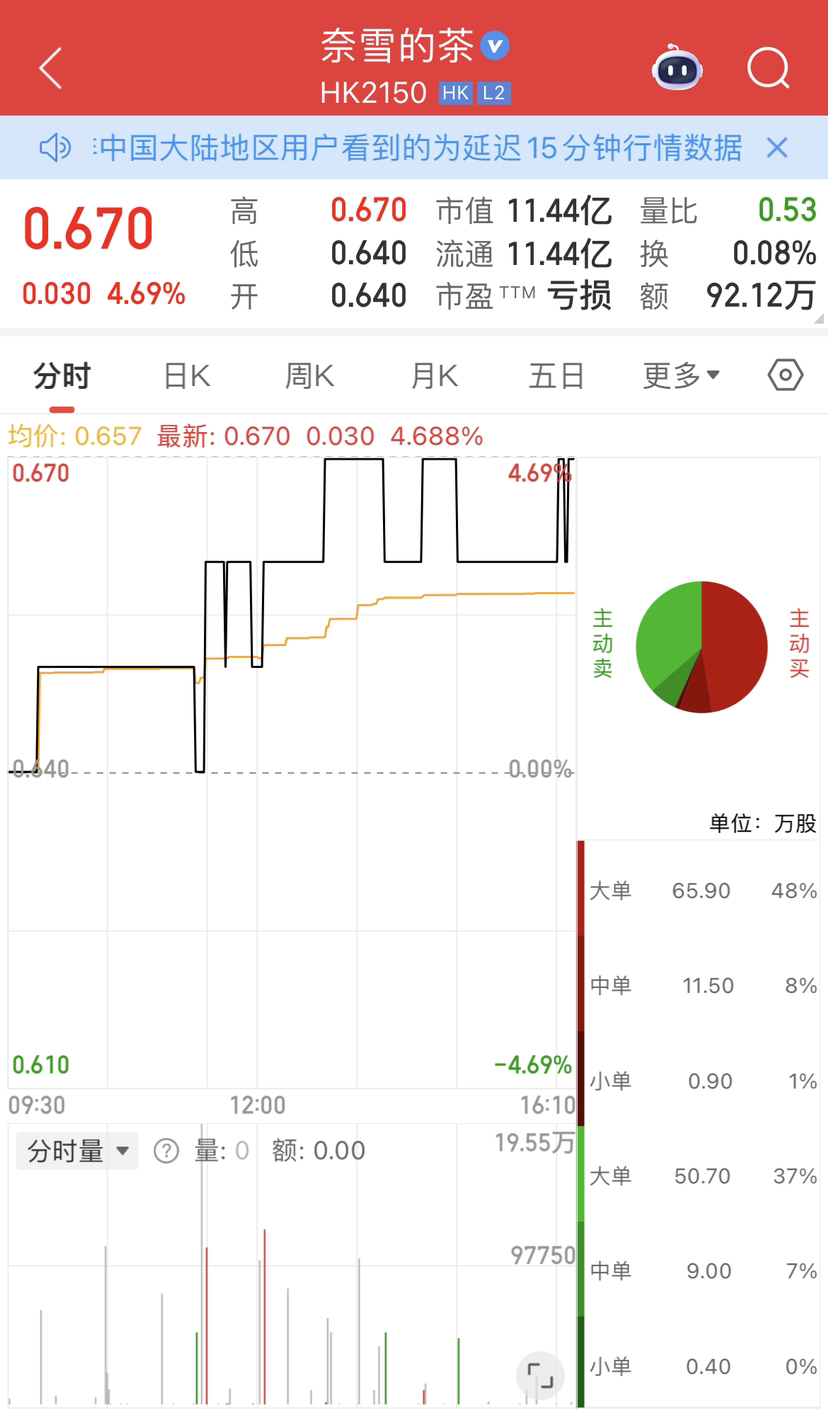Switch to the 周K chart tab

pos(309,376)
